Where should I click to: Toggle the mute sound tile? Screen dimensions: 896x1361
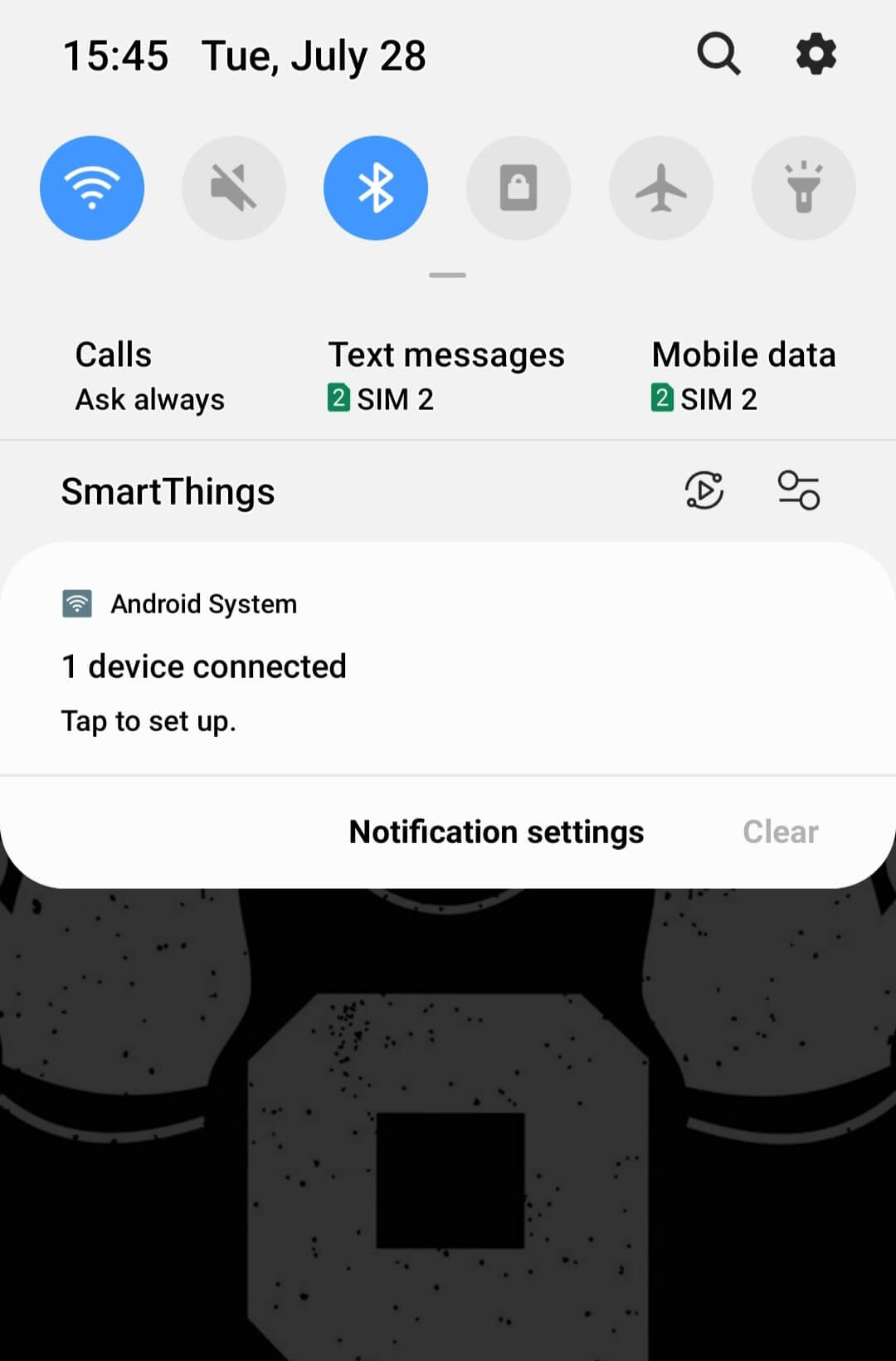coord(234,188)
